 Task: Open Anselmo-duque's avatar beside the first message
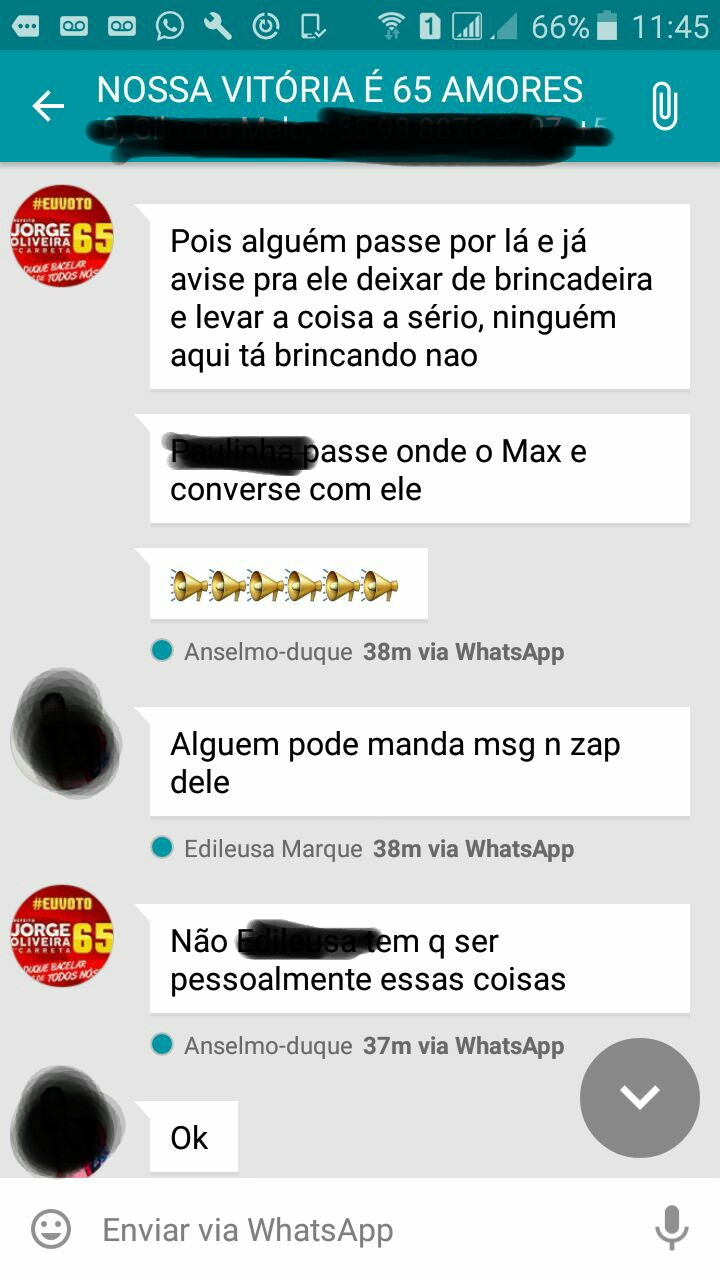[62, 236]
